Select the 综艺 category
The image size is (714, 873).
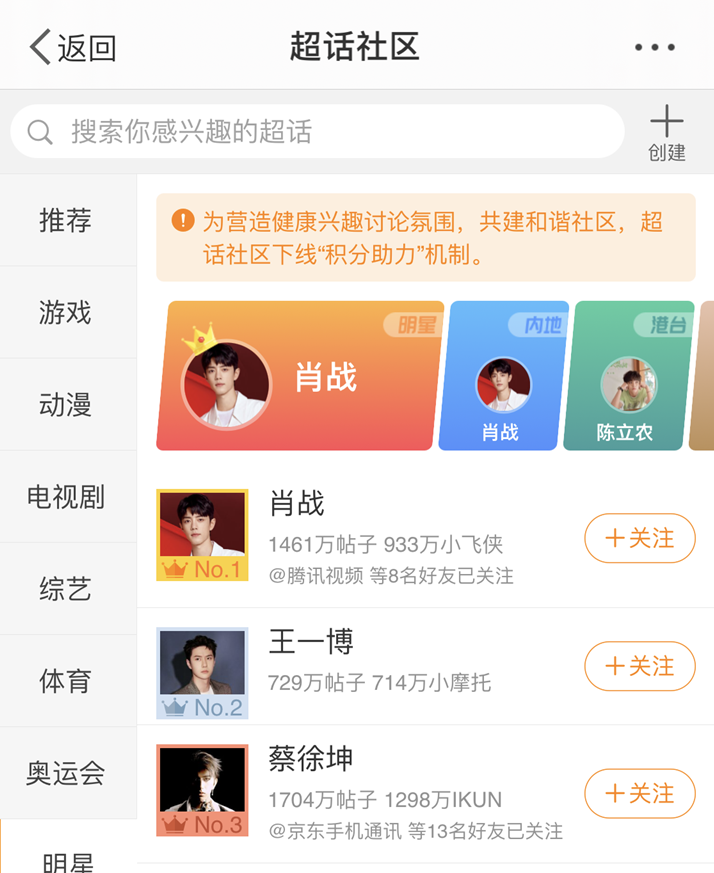click(x=66, y=589)
